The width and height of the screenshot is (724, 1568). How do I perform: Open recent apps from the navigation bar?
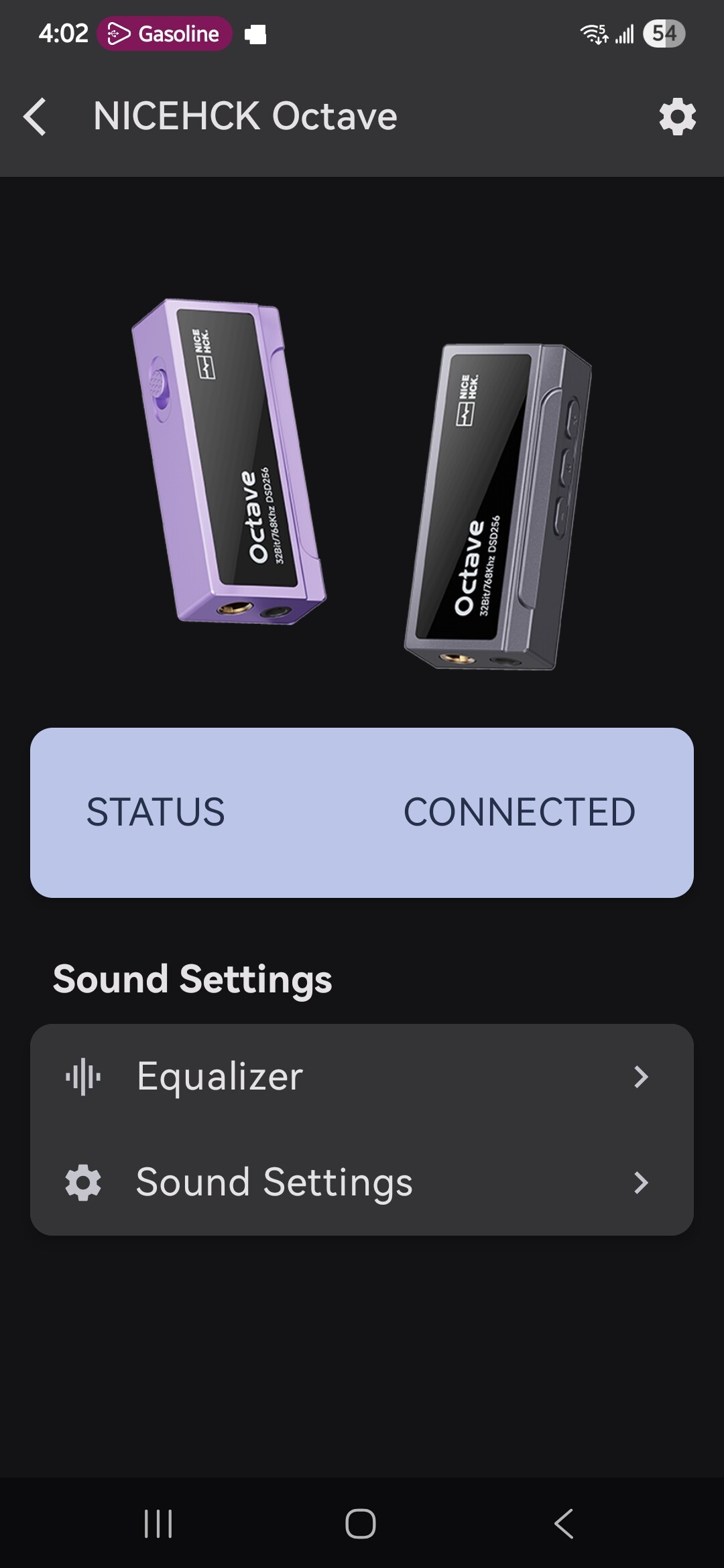[158, 1524]
